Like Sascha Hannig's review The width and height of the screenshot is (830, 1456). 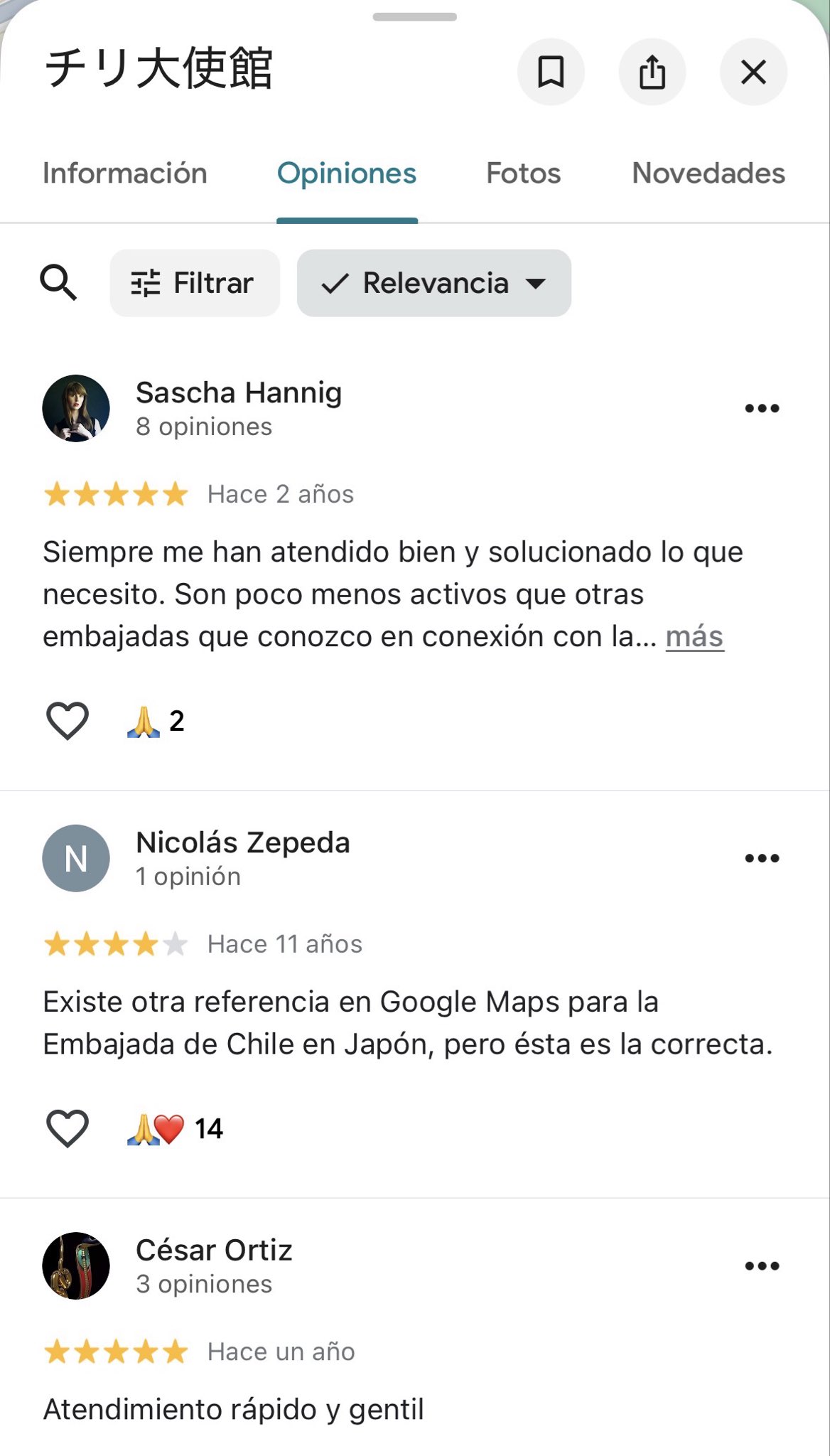[68, 721]
